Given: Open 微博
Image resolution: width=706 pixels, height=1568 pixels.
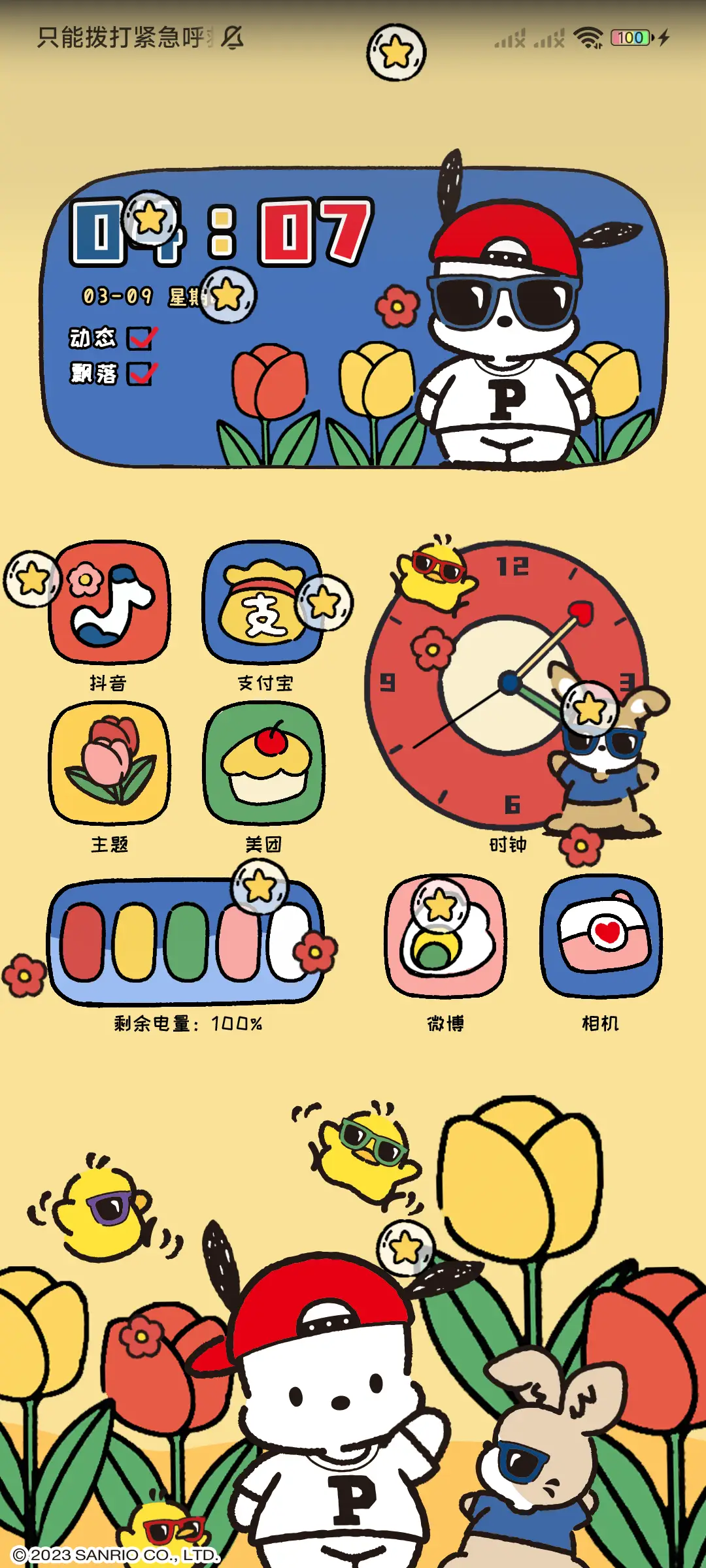Looking at the screenshot, I should pyautogui.click(x=445, y=936).
